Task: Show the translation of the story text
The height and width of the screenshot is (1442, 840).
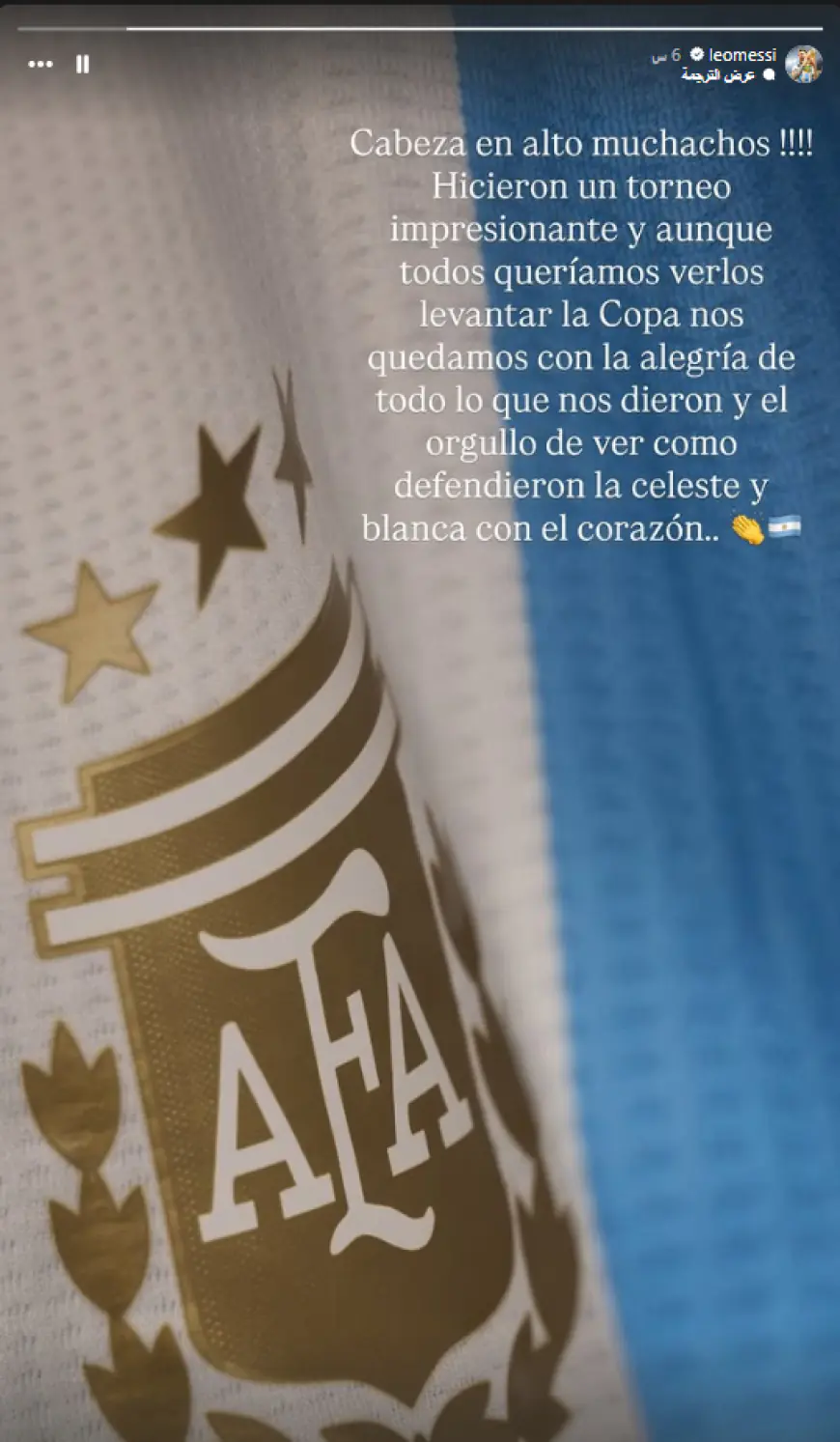Action: 718,74
